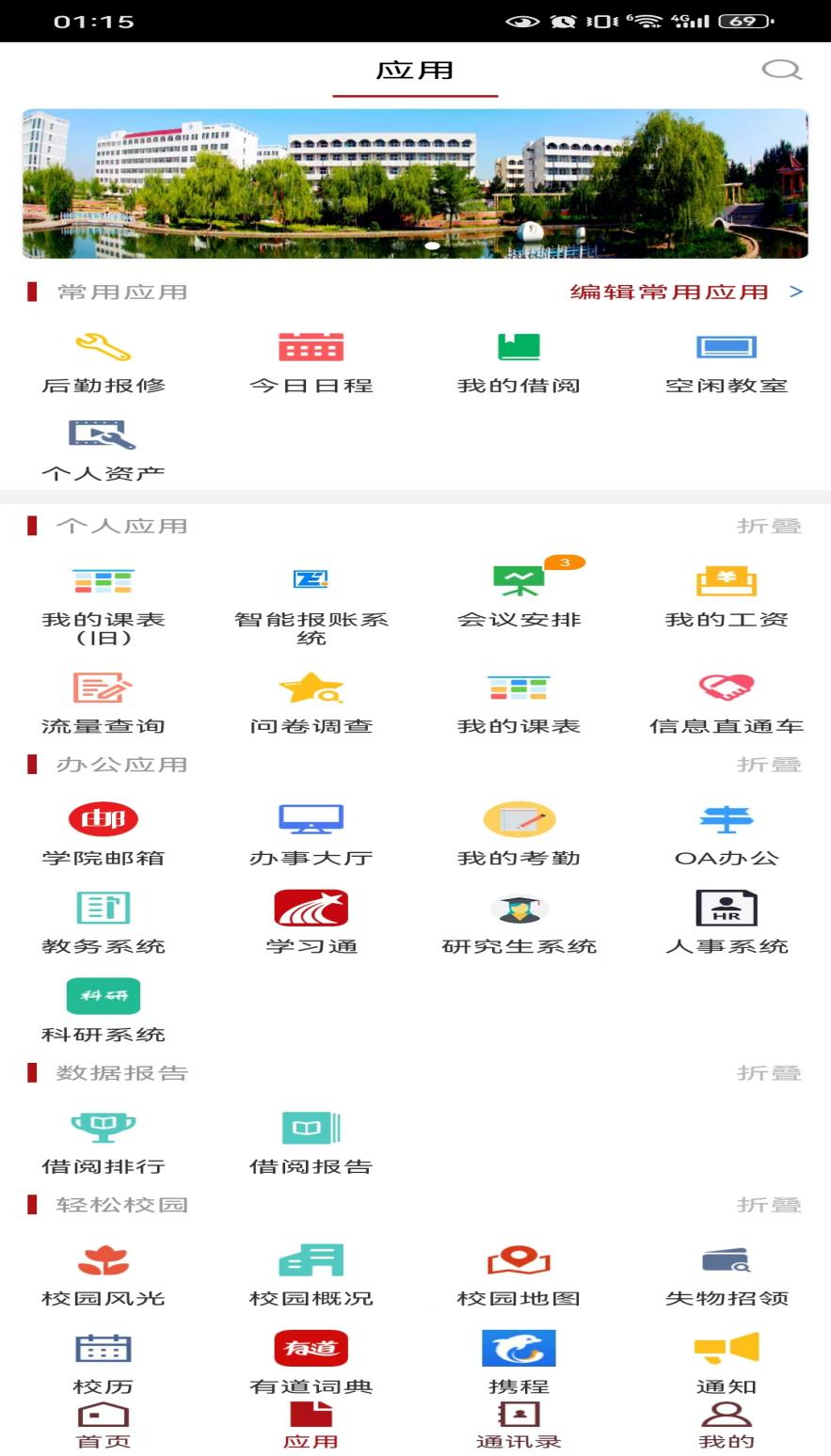The height and width of the screenshot is (1456, 831).
Task: Switch to the 我的 profile tab
Action: (726, 1425)
